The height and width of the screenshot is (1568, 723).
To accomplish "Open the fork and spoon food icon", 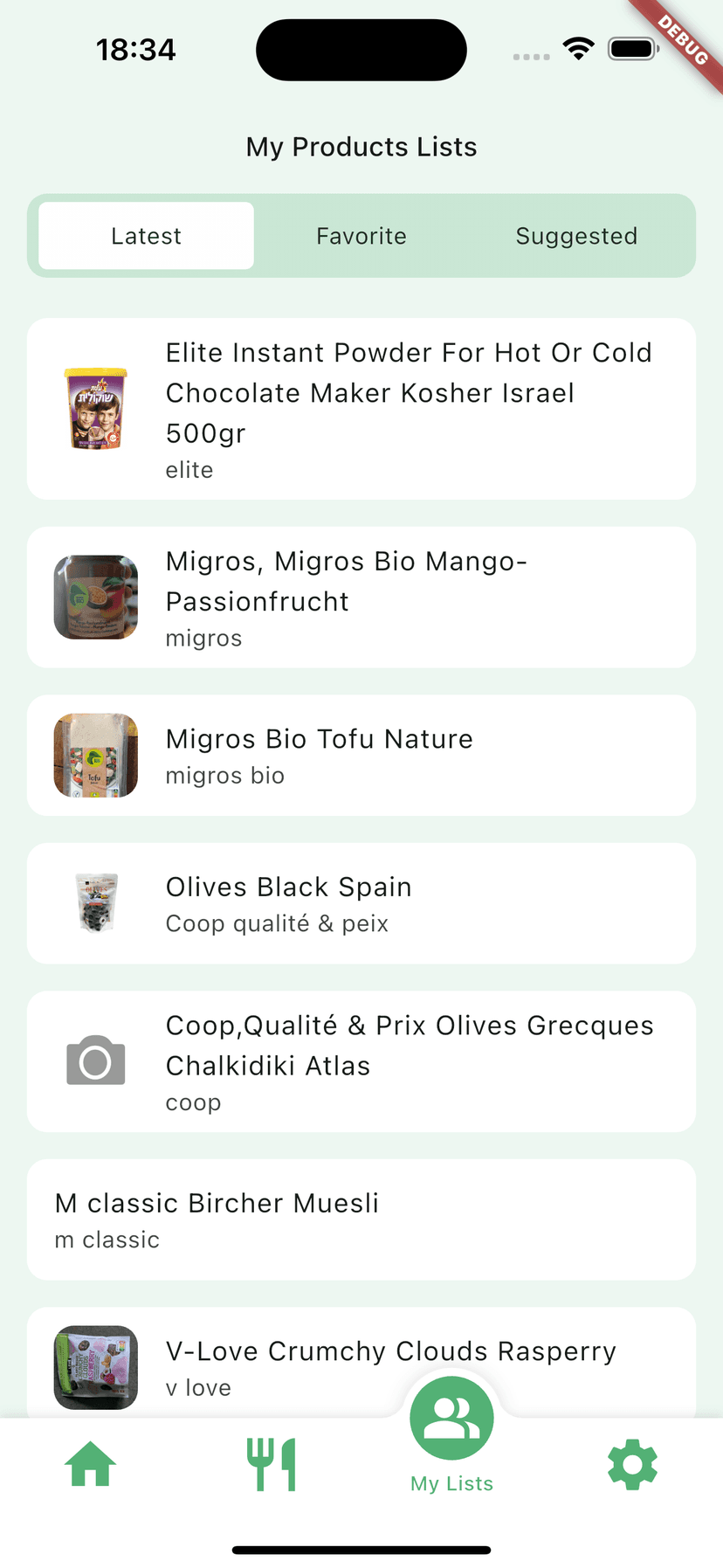I will pos(271,1463).
